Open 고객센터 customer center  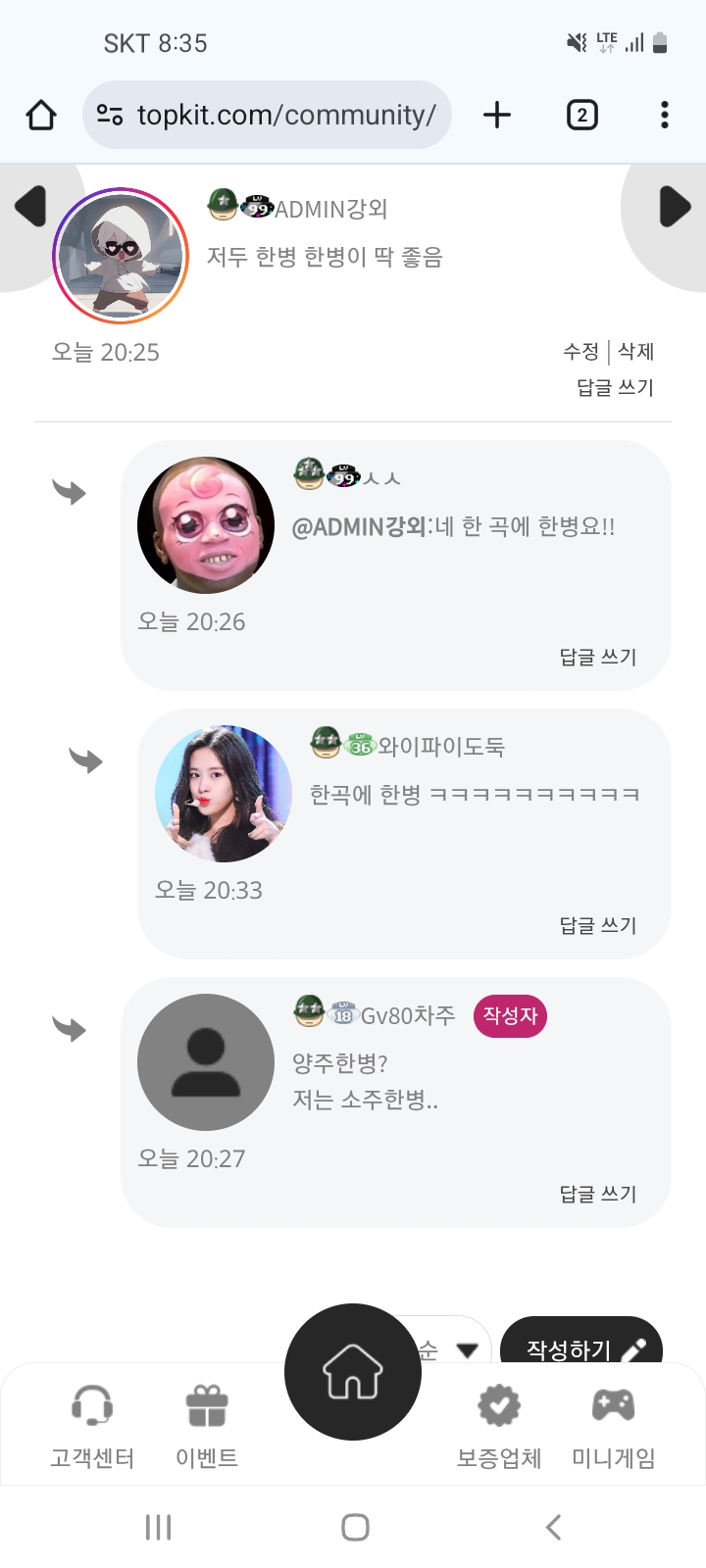tap(92, 1427)
